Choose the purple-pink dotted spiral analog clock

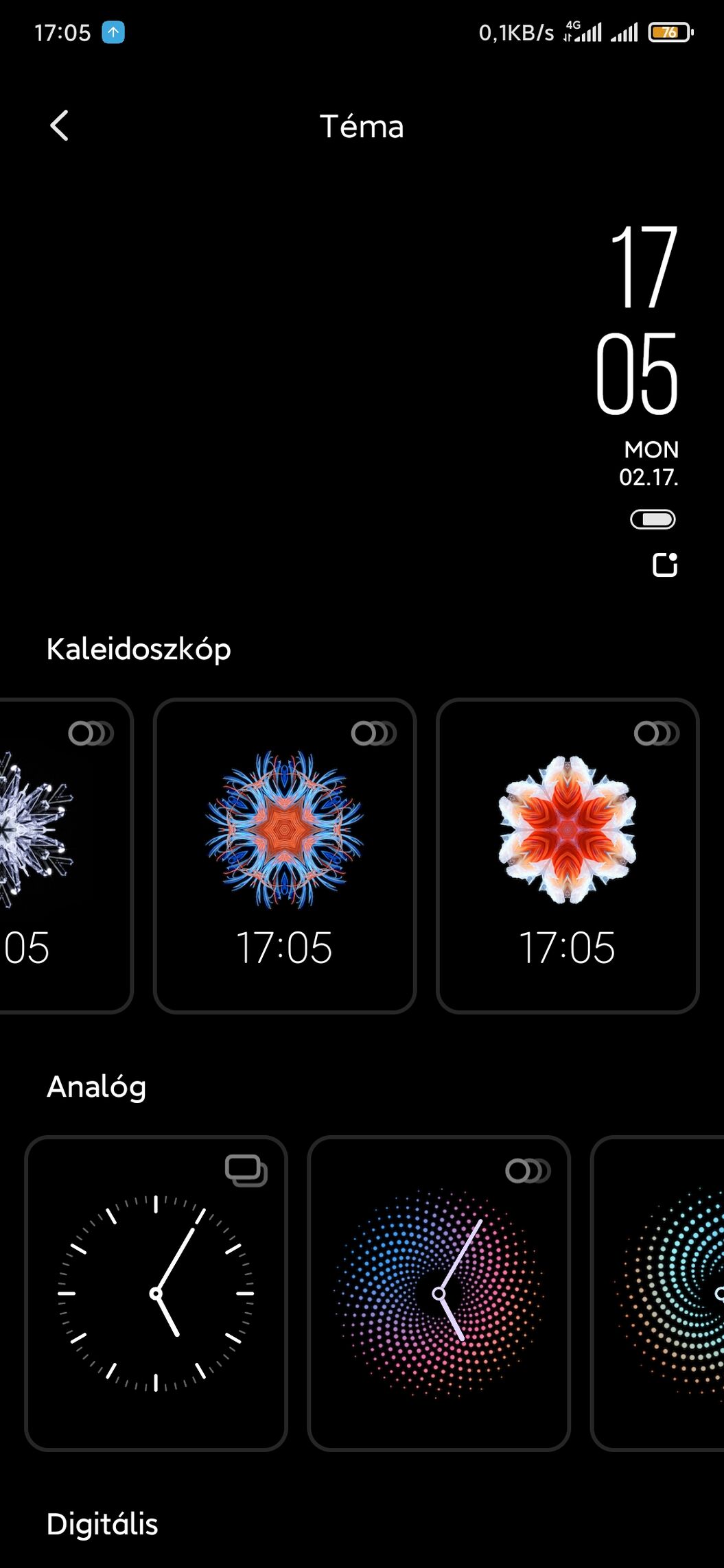(x=439, y=1293)
